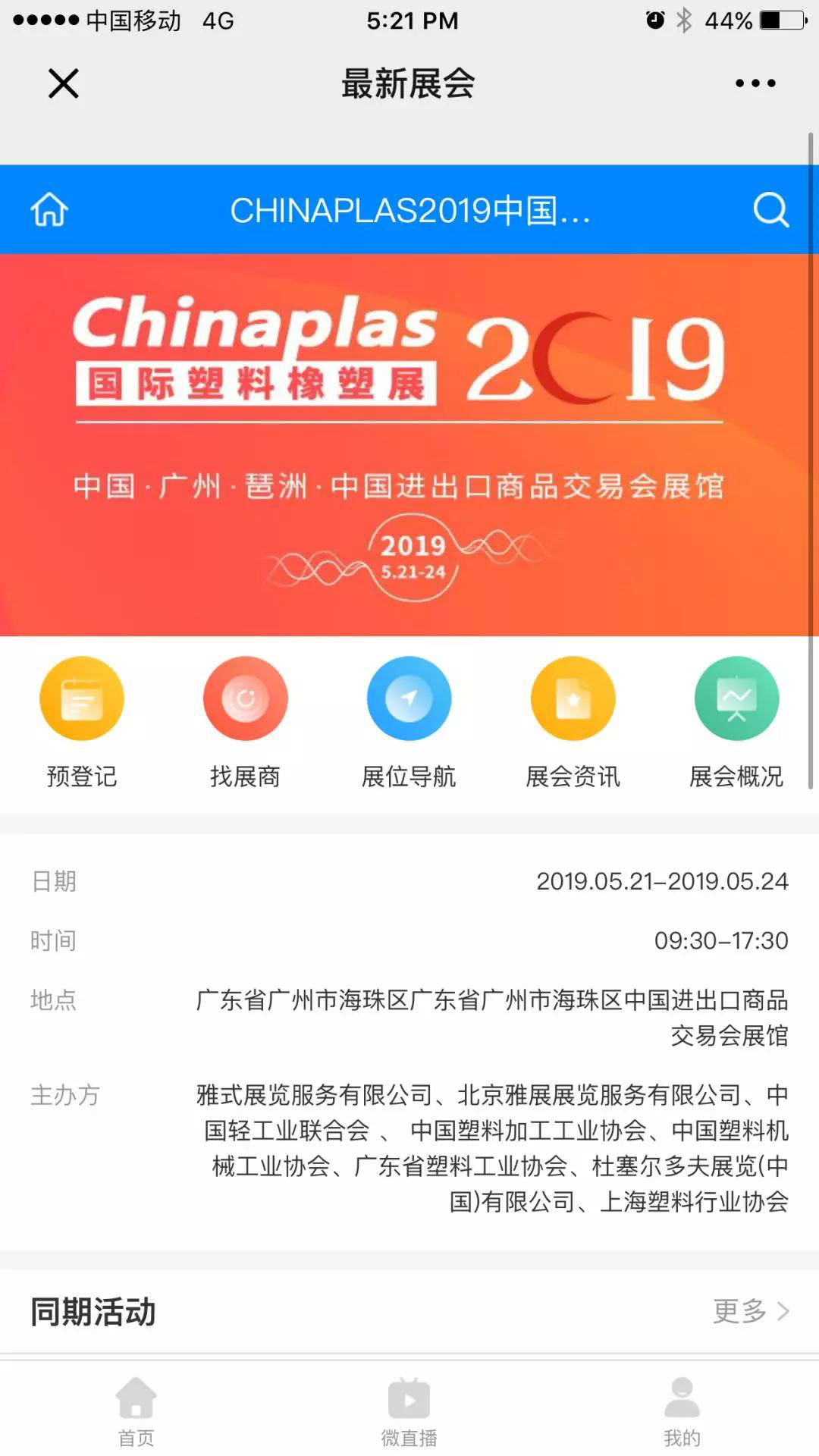The width and height of the screenshot is (819, 1456).
Task: Switch to the 首页 tab
Action: click(136, 1410)
